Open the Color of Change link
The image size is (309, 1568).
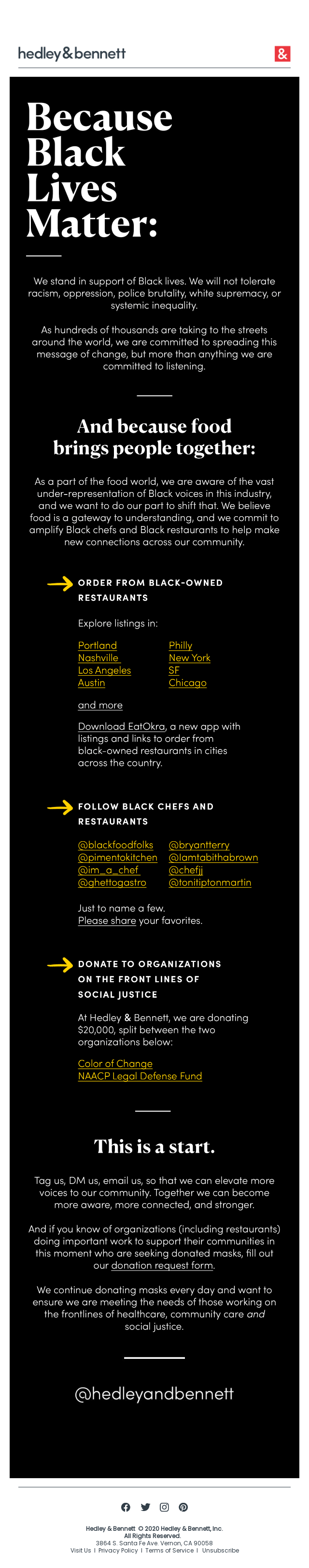click(115, 1063)
